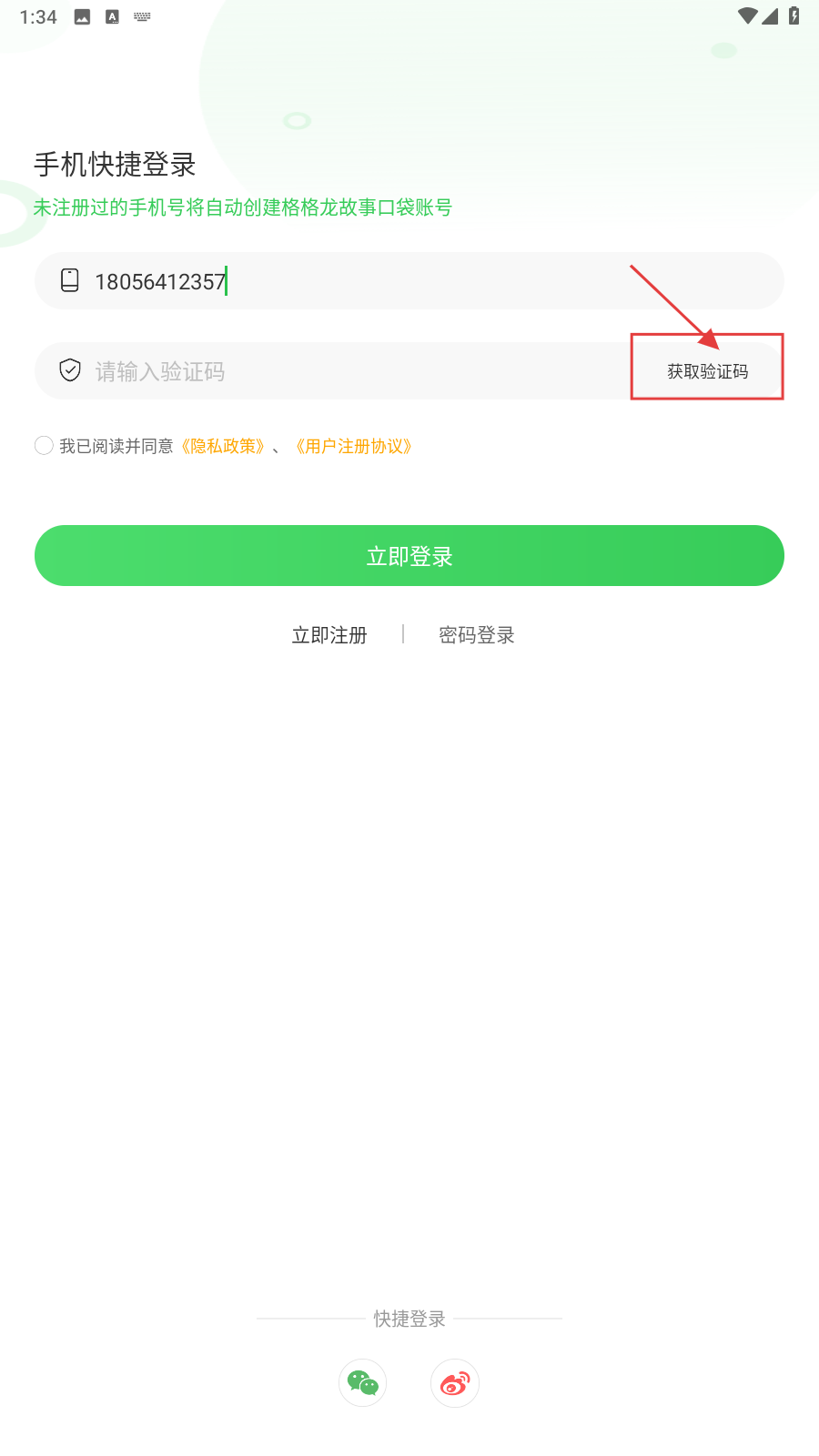The width and height of the screenshot is (819, 1456).
Task: Go to 立即注册
Action: click(x=329, y=635)
